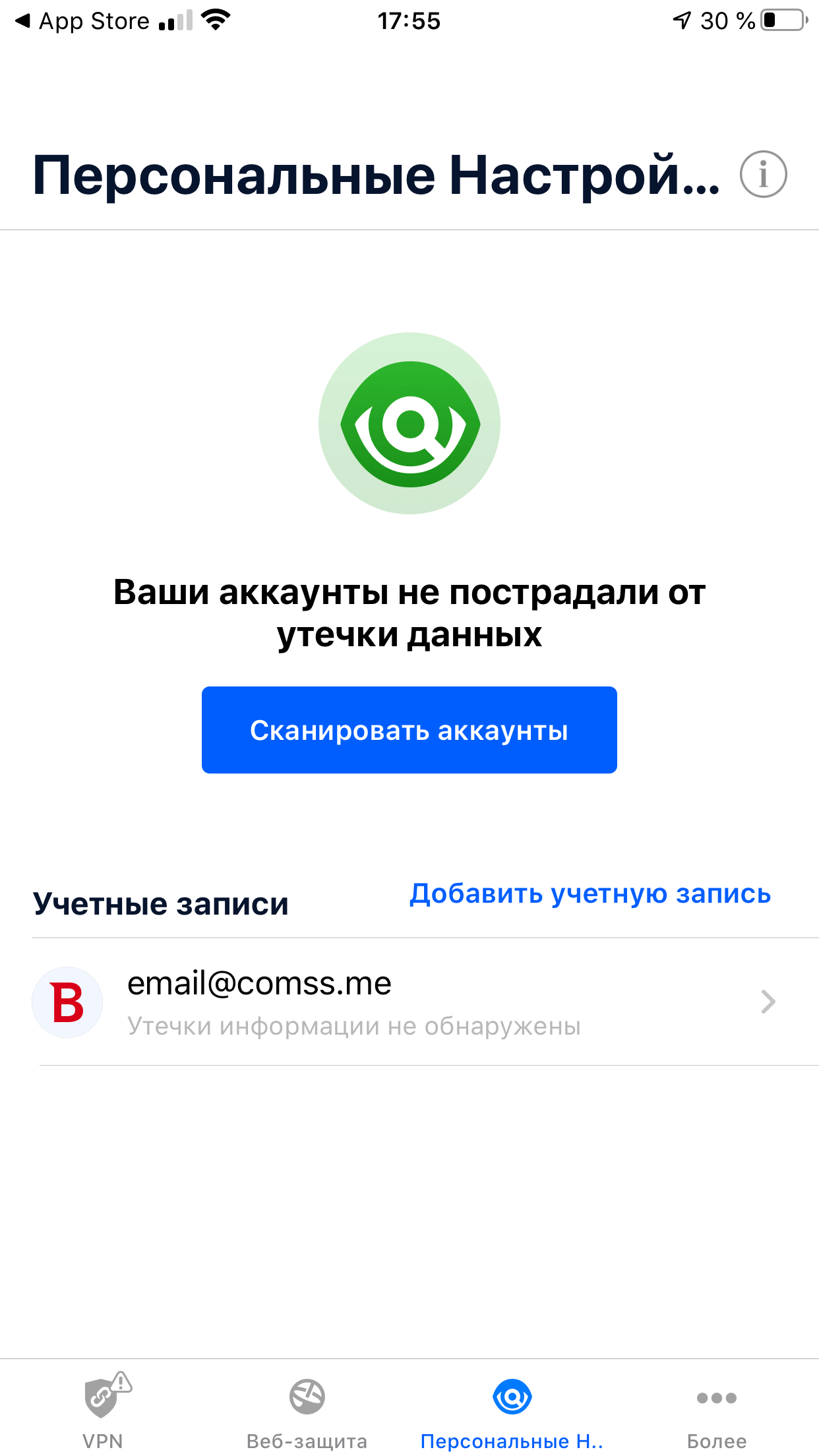Open the email@comss.me account row
The image size is (819, 1456).
coord(409,1002)
